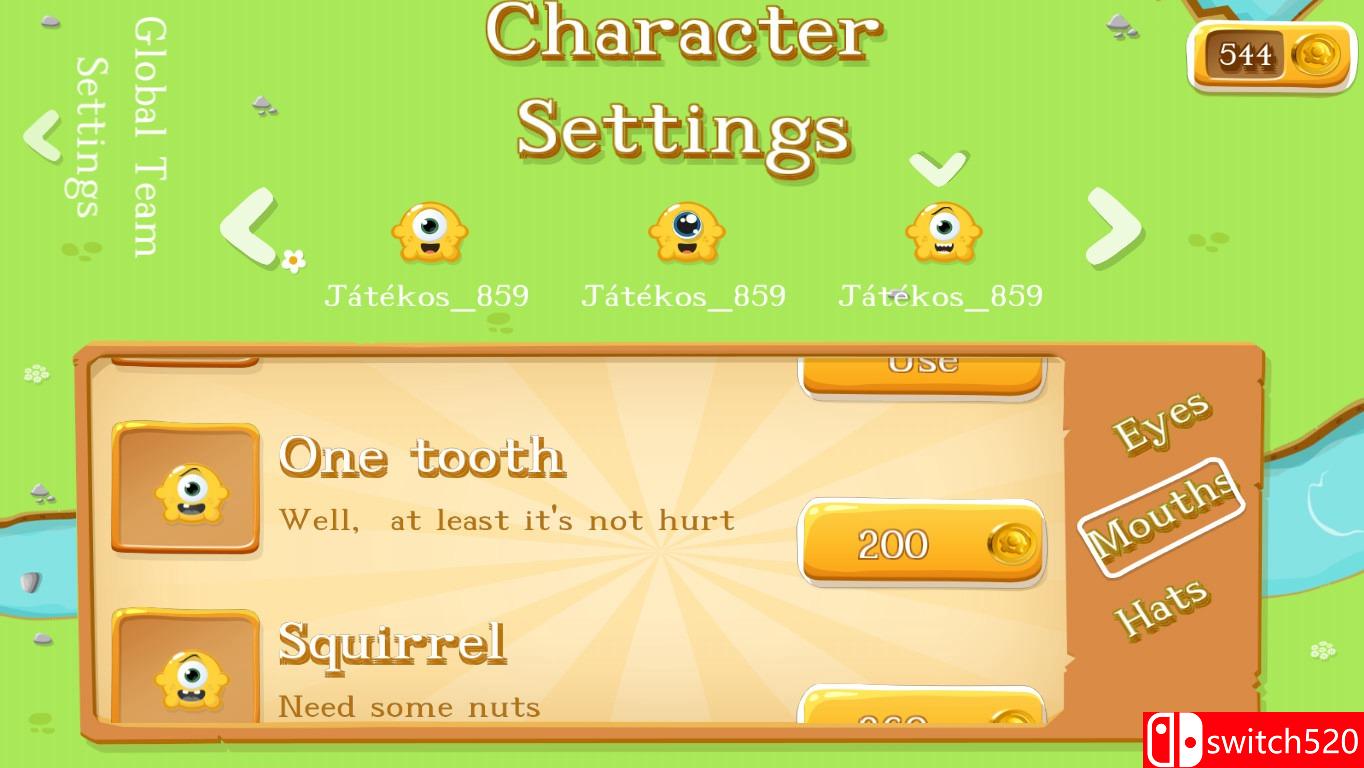Viewport: 1364px width, 768px height.
Task: Select the Mouths tab
Action: [1161, 516]
